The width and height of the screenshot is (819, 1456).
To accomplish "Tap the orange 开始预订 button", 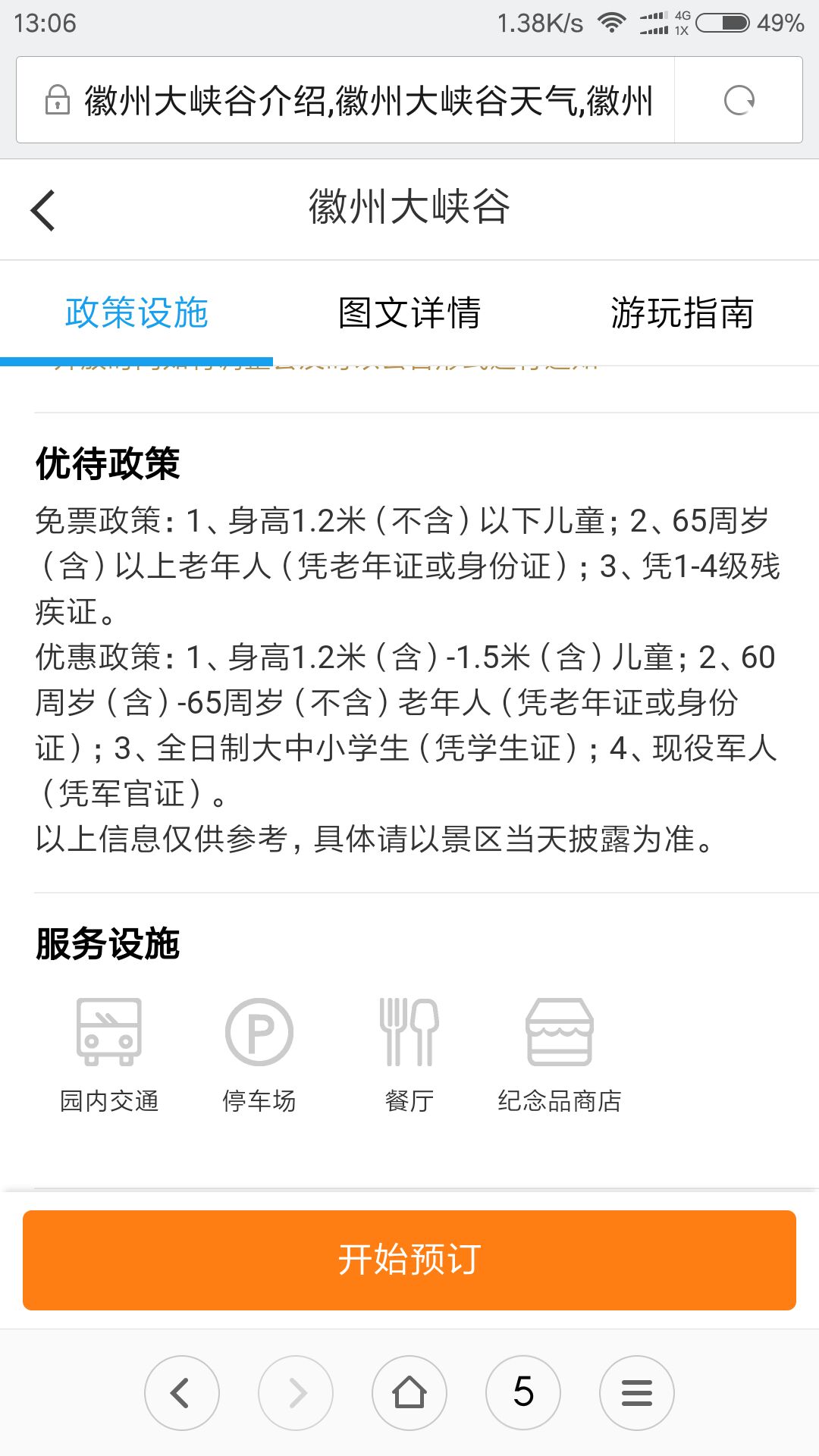I will [409, 1260].
